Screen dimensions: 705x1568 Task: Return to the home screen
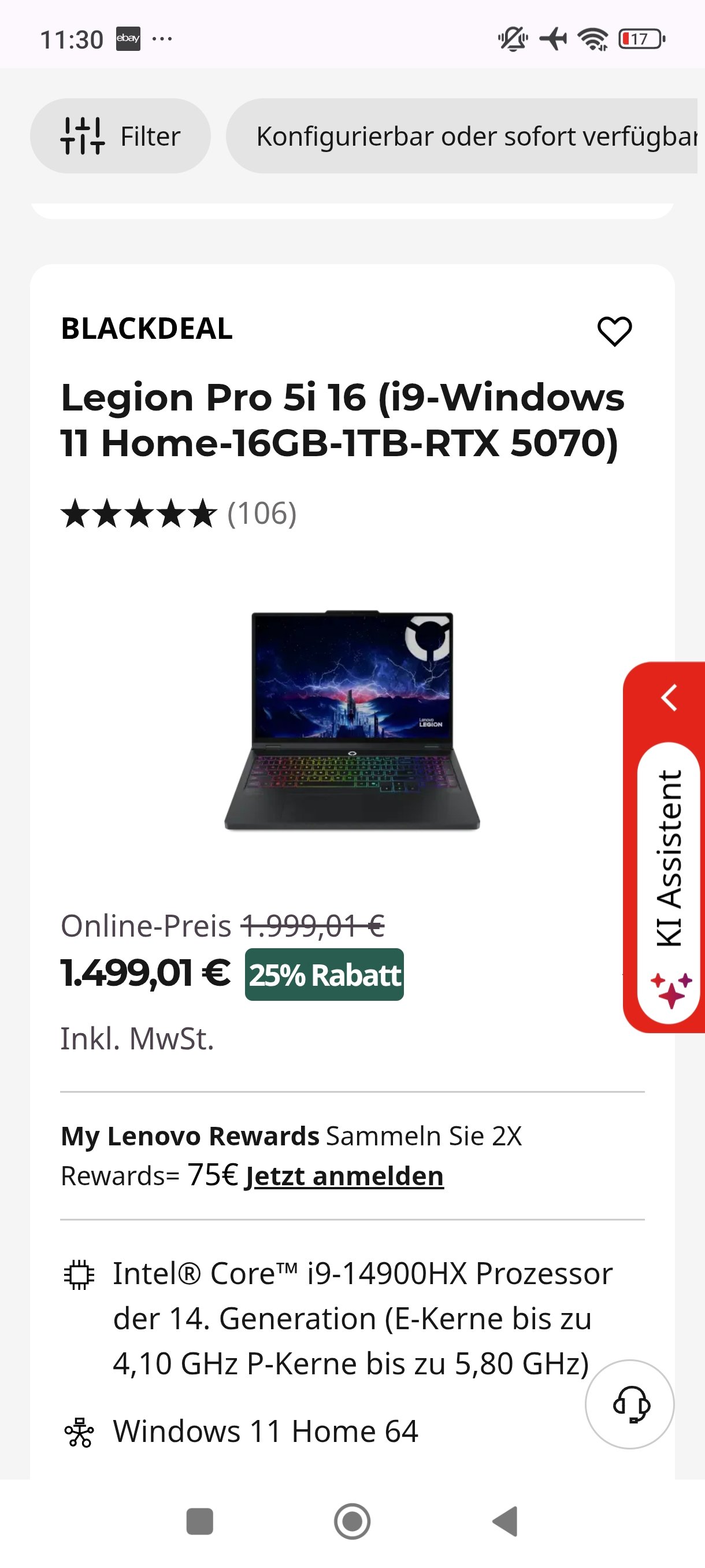point(352,1521)
